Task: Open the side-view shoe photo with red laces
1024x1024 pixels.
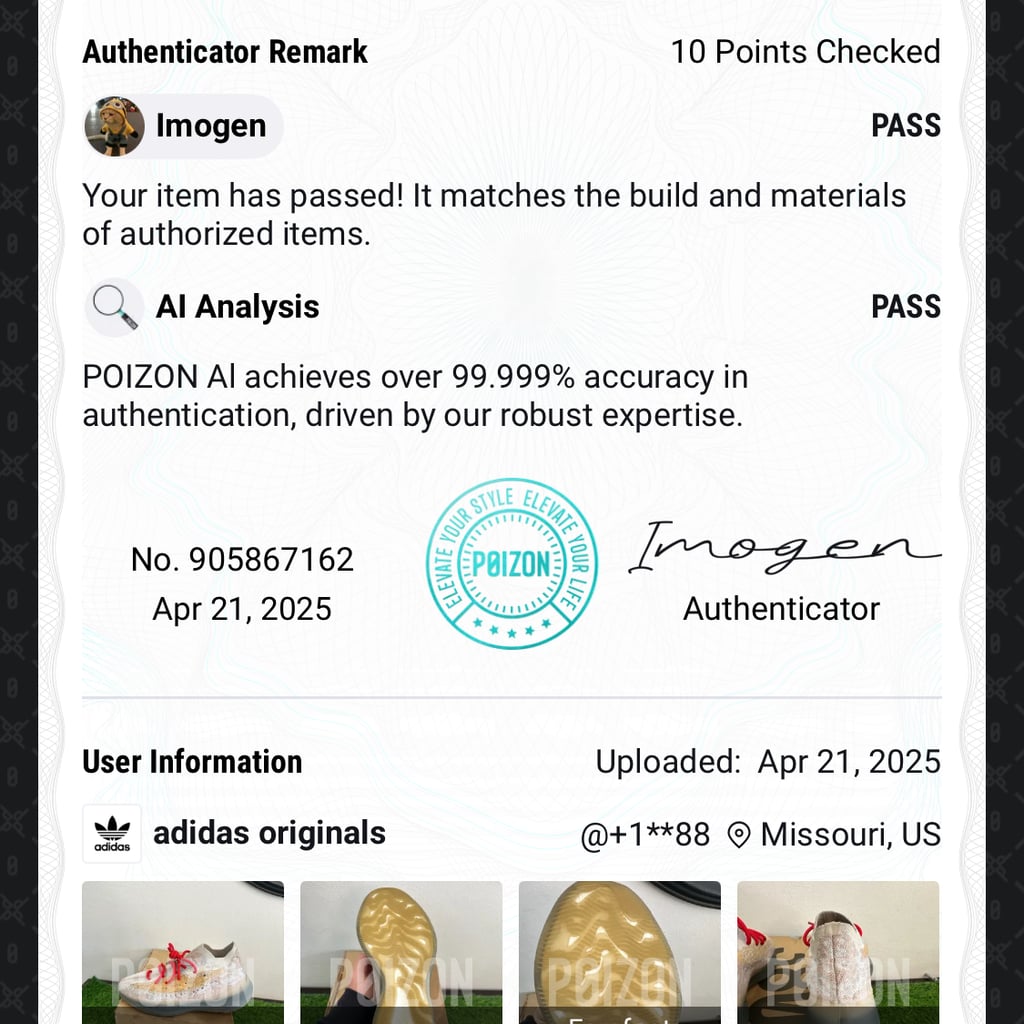Action: pos(182,950)
